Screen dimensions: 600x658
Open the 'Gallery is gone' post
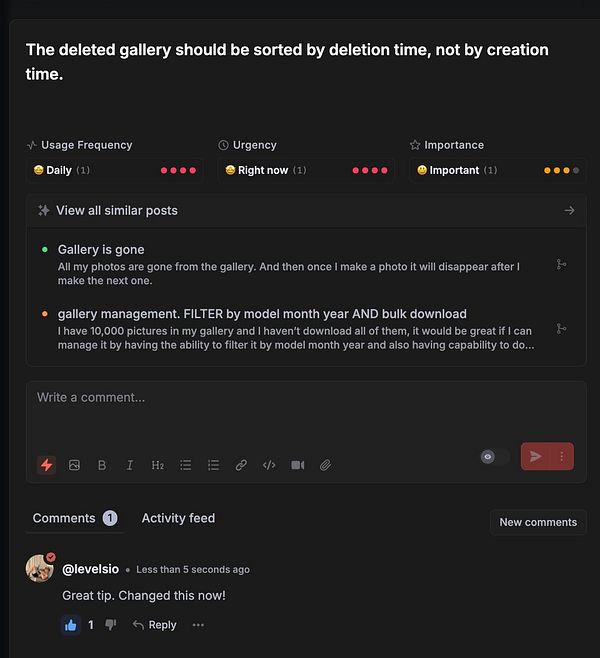[x=101, y=249]
